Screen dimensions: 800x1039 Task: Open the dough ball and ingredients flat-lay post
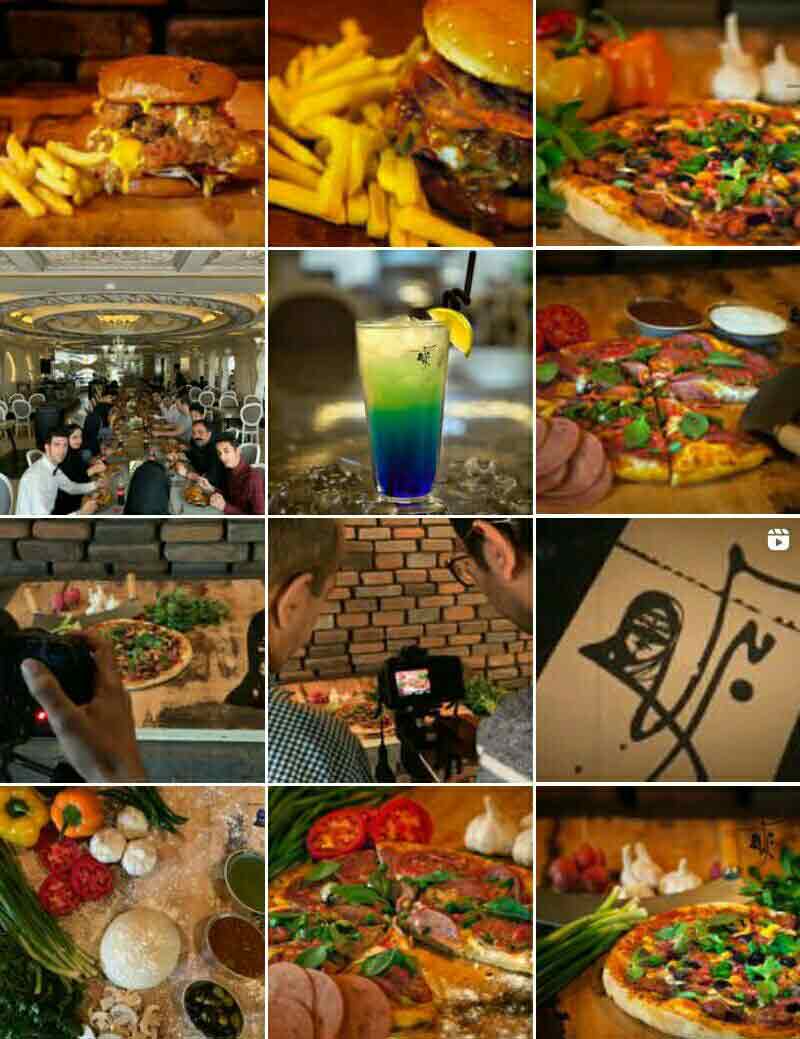coord(132,912)
